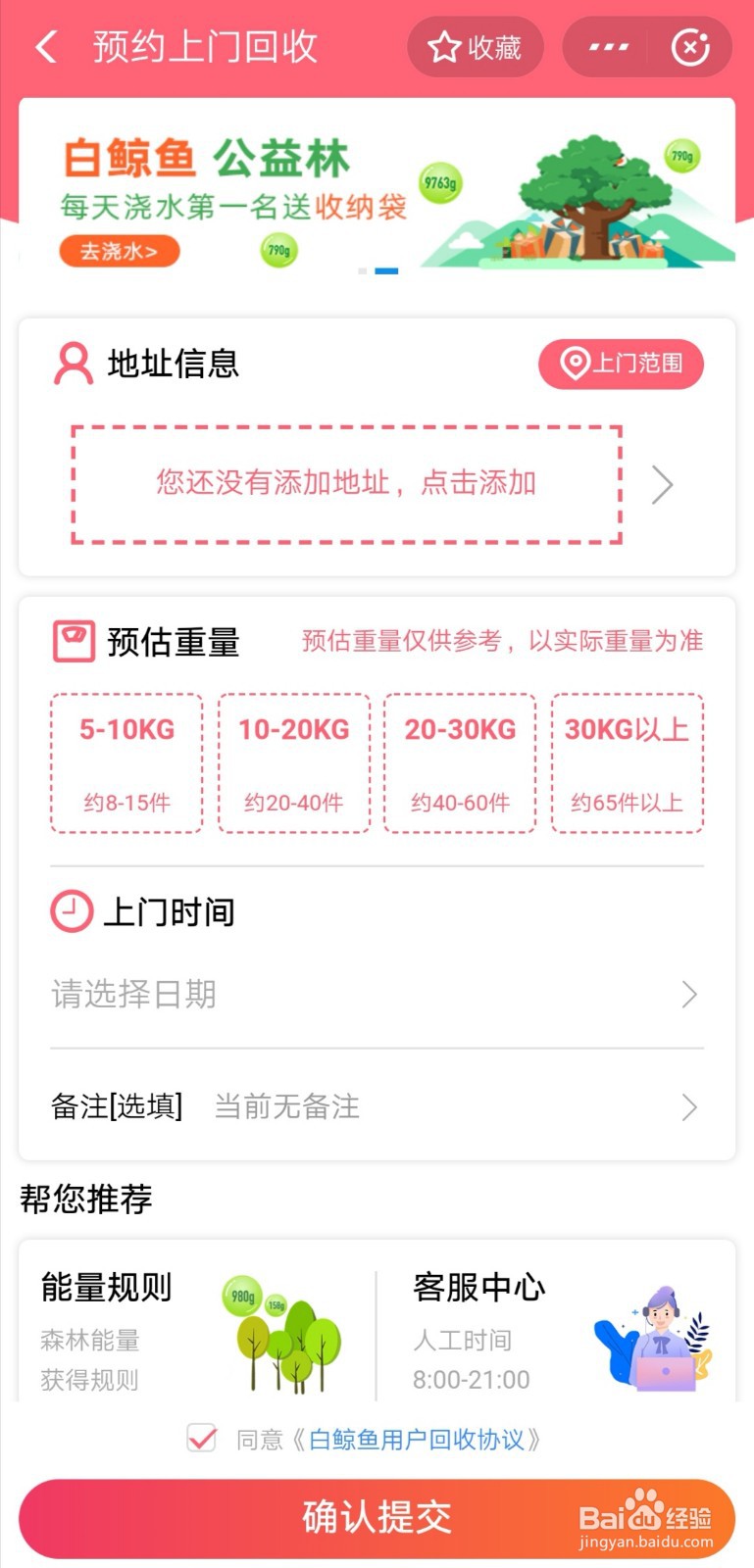Select the 30KG以上 weight option
The height and width of the screenshot is (1568, 754).
coord(628,762)
